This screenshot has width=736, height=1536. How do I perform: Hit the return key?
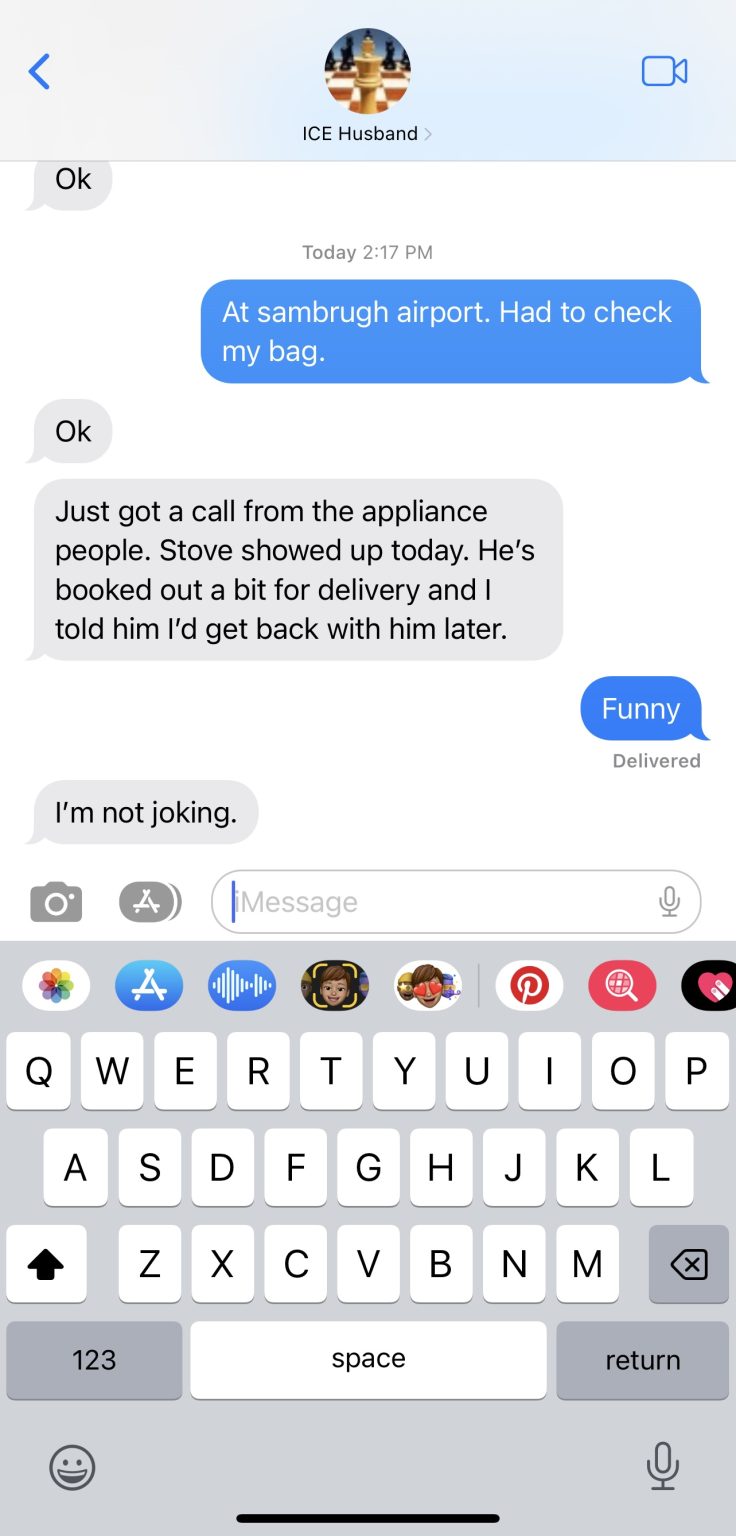pyautogui.click(x=642, y=1360)
